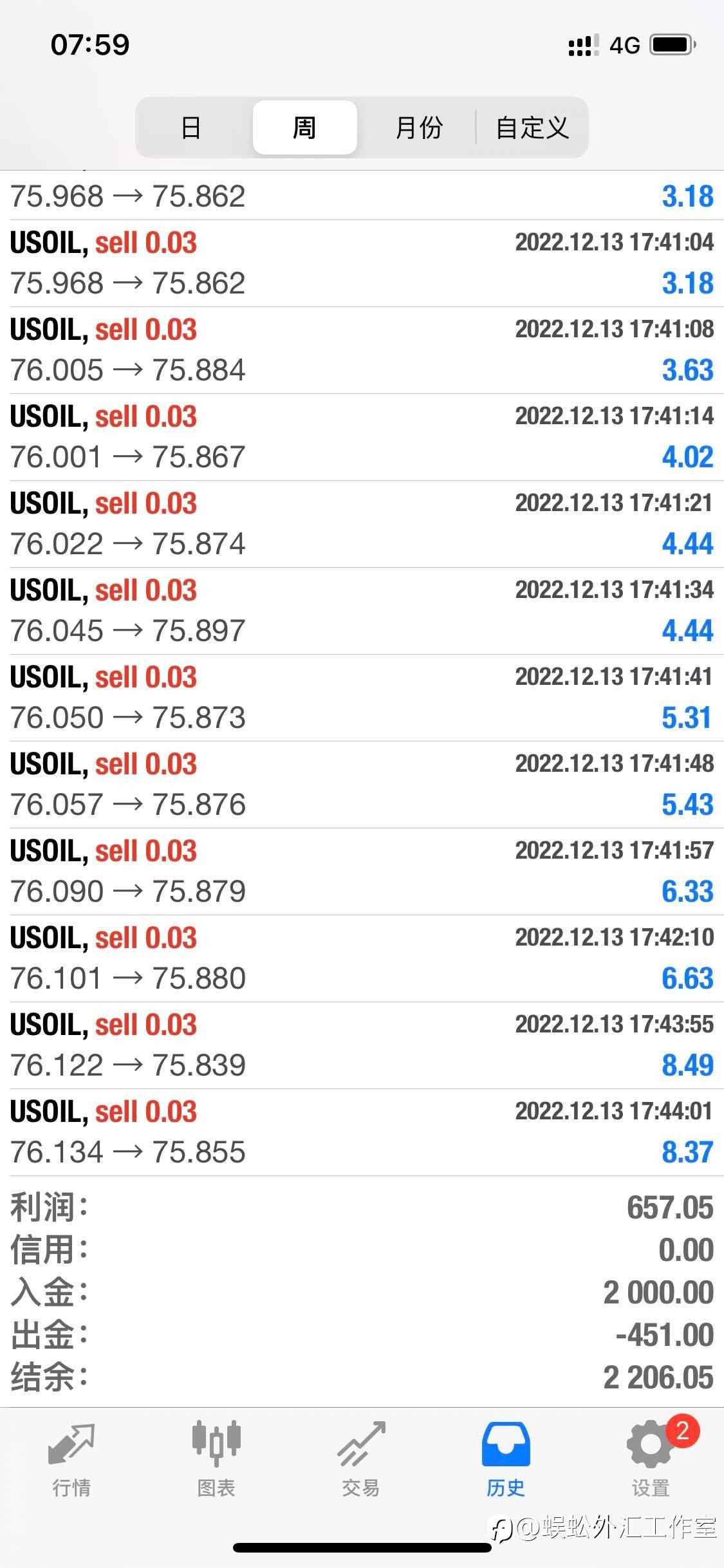Open the USOIL trade at 17:44:01
Screen dimensions: 724x1568
pyautogui.click(x=362, y=1132)
